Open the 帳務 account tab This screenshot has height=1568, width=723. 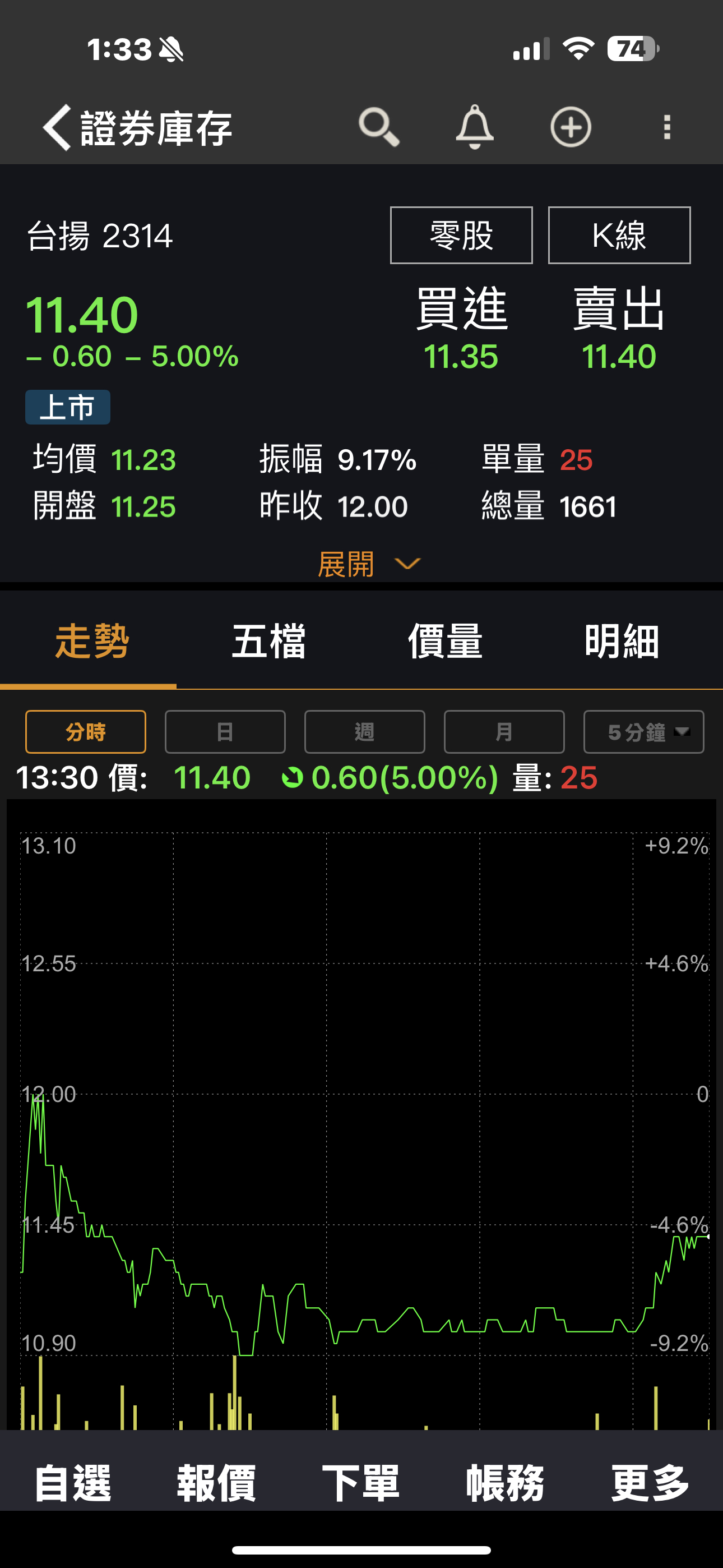504,1483
